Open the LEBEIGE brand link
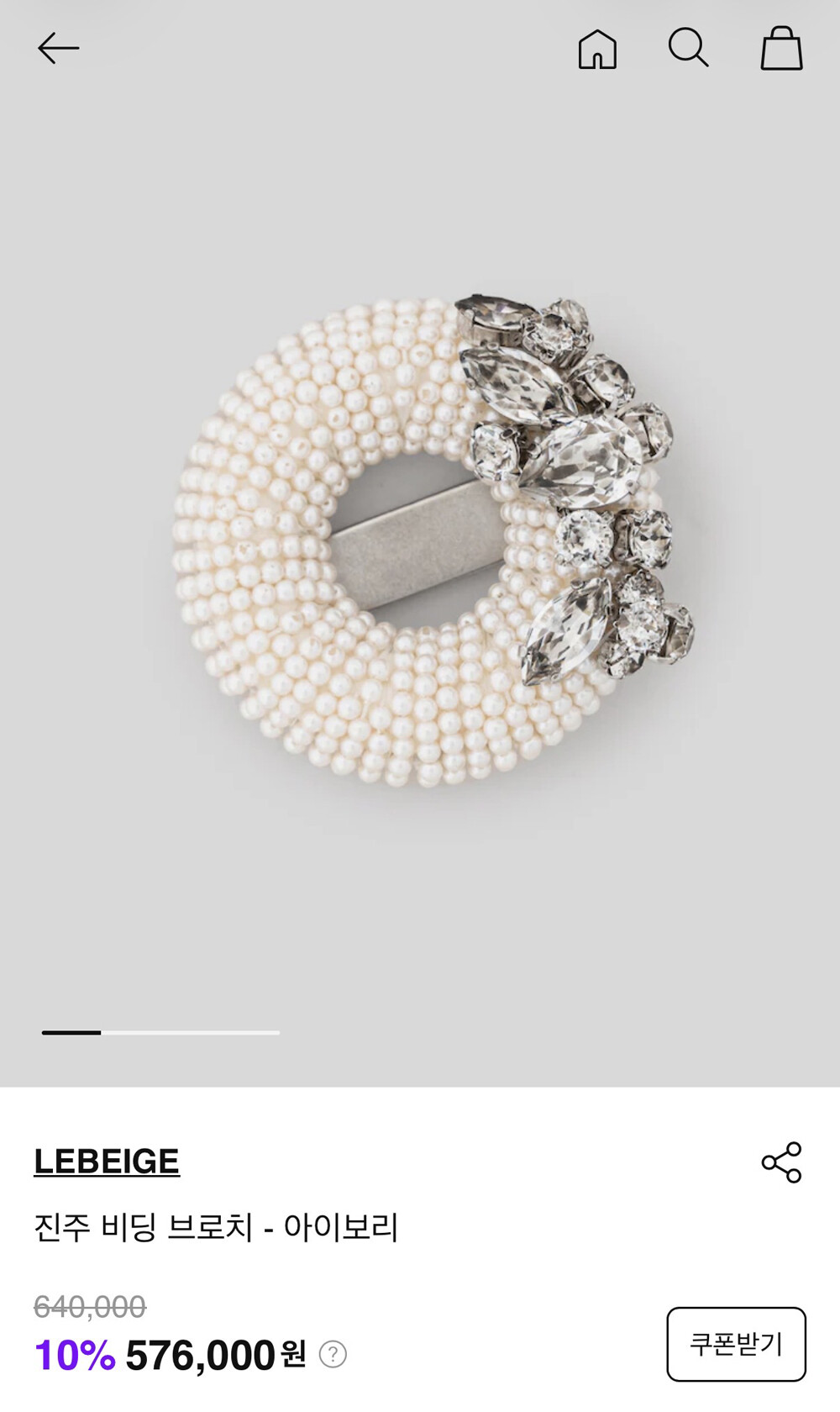This screenshot has width=840, height=1412. click(x=107, y=1162)
